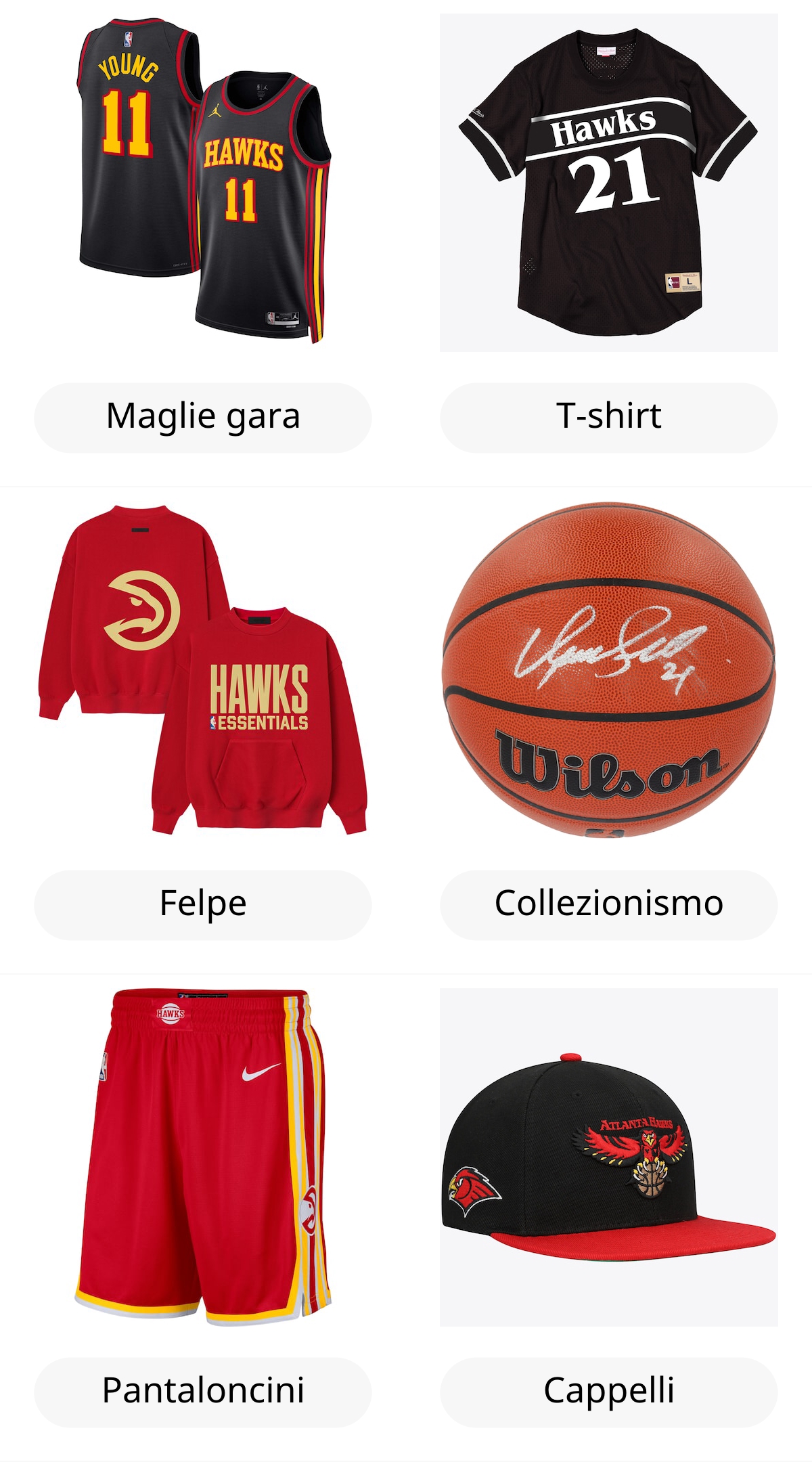Viewport: 812px width, 1462px height.
Task: Choose the Pantaloncini category button
Action: click(x=203, y=1392)
